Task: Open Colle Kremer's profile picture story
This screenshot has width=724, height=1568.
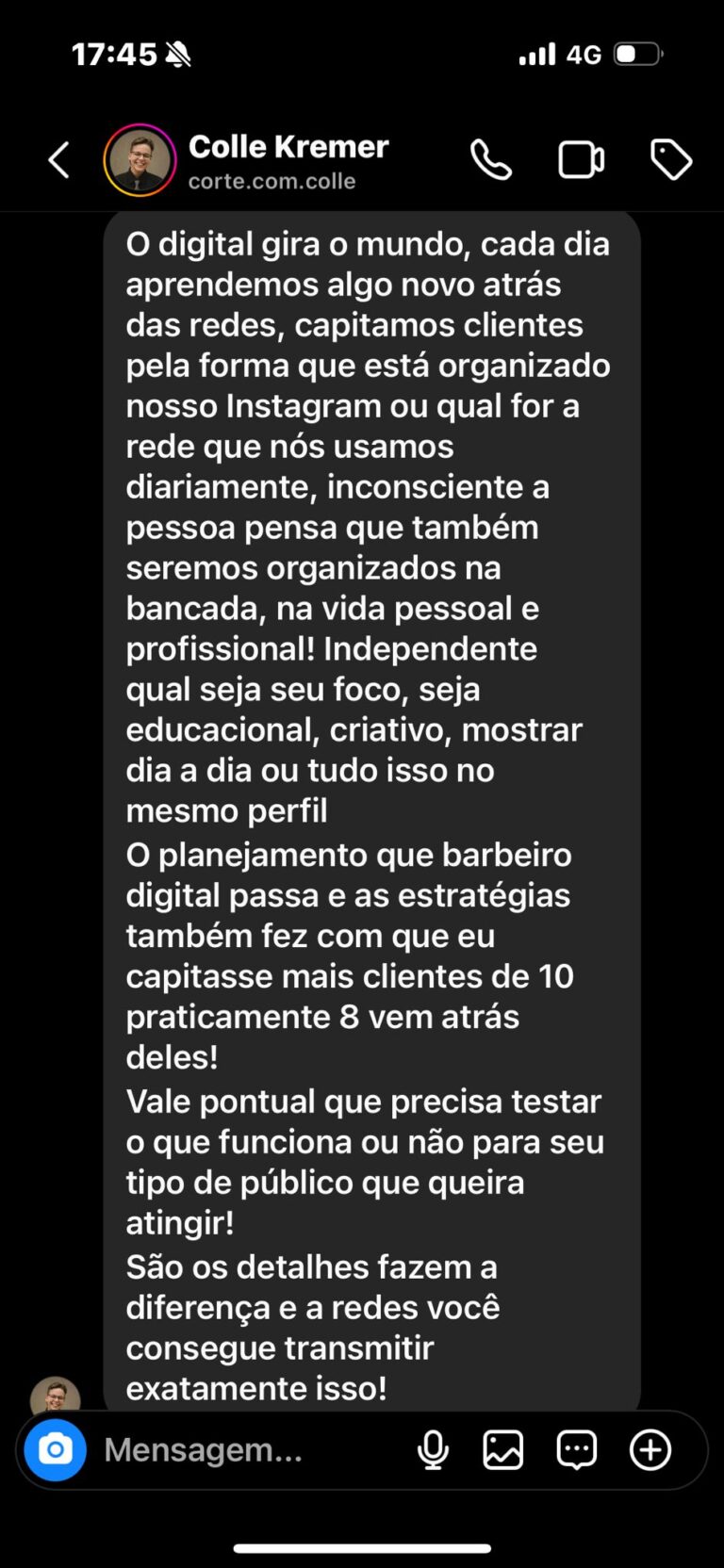Action: tap(140, 160)
